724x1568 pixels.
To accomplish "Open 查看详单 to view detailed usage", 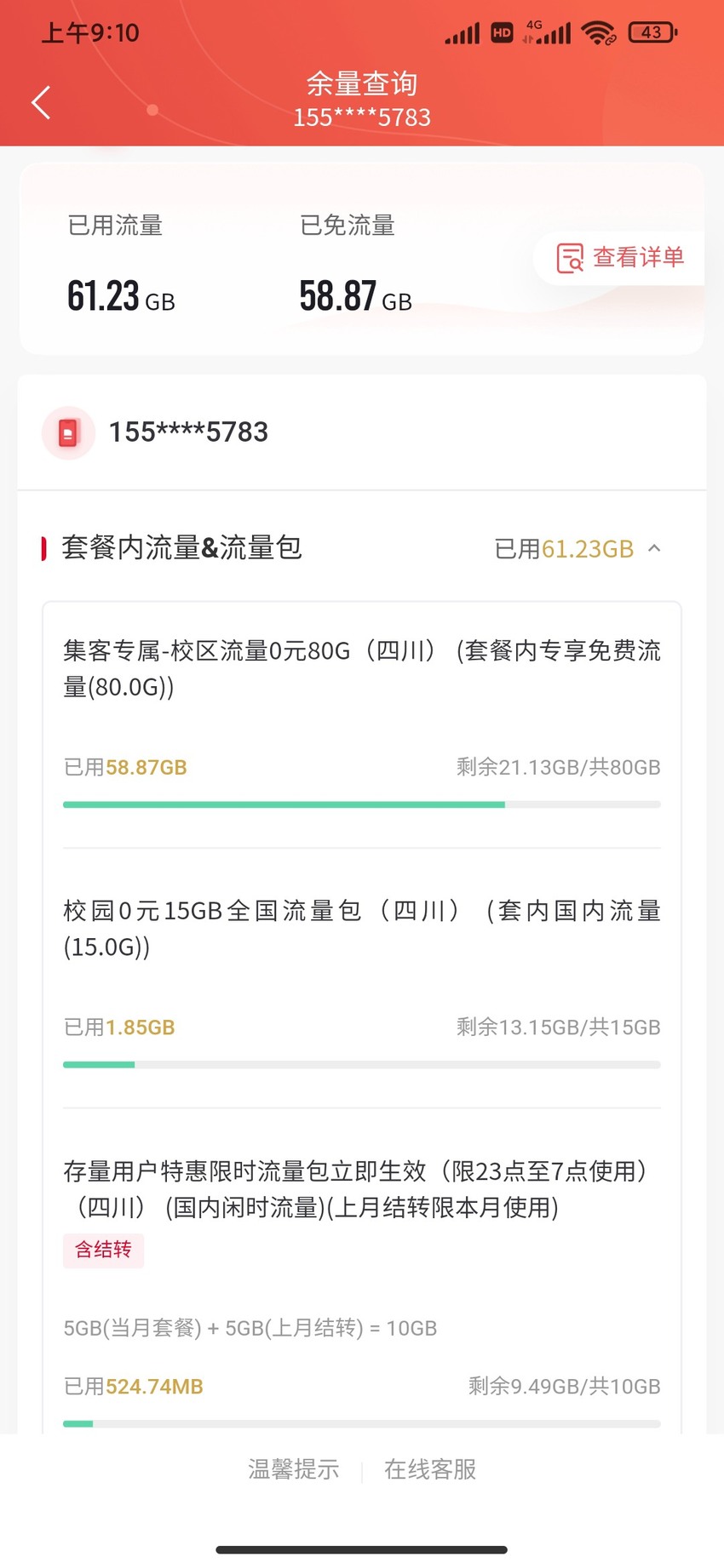I will pos(619,257).
